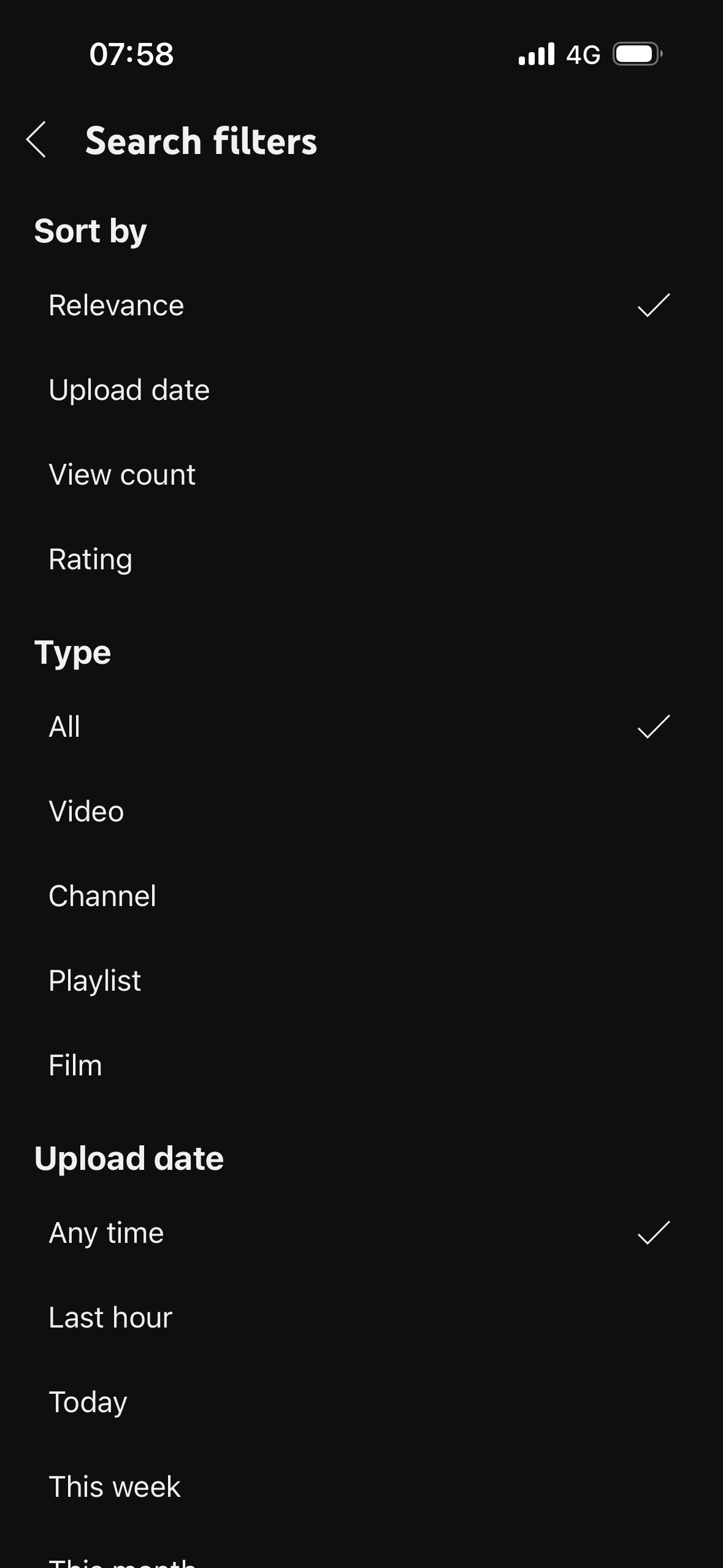Limit uploads to Today

(361, 1402)
